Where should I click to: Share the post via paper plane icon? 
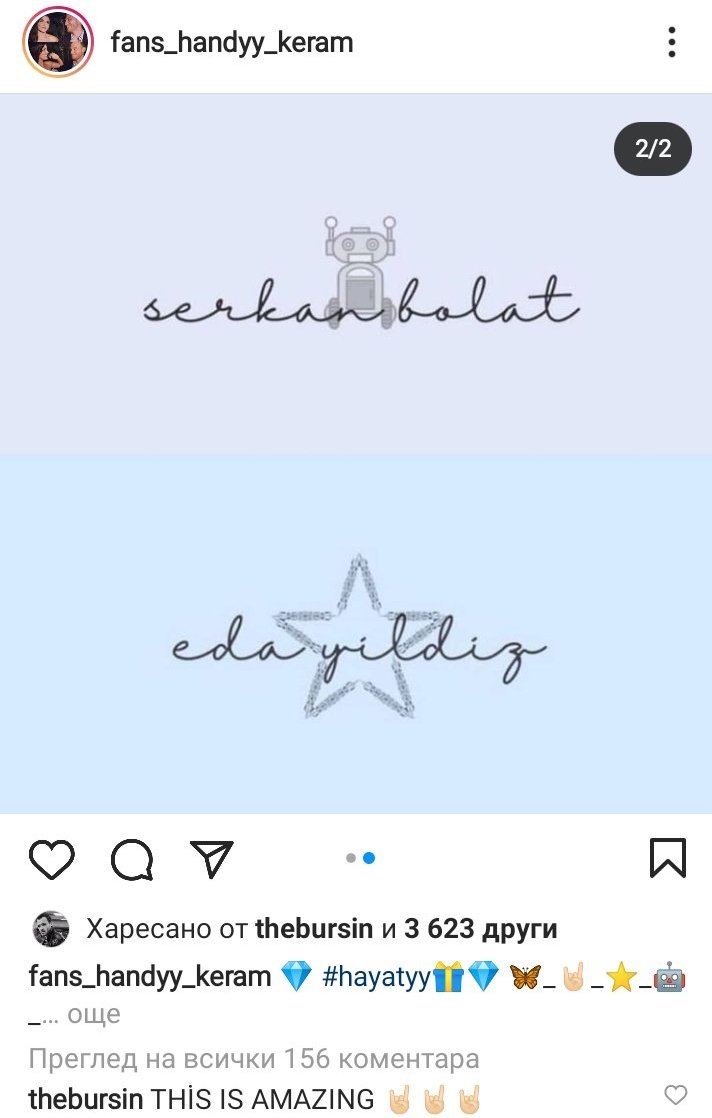tap(211, 859)
